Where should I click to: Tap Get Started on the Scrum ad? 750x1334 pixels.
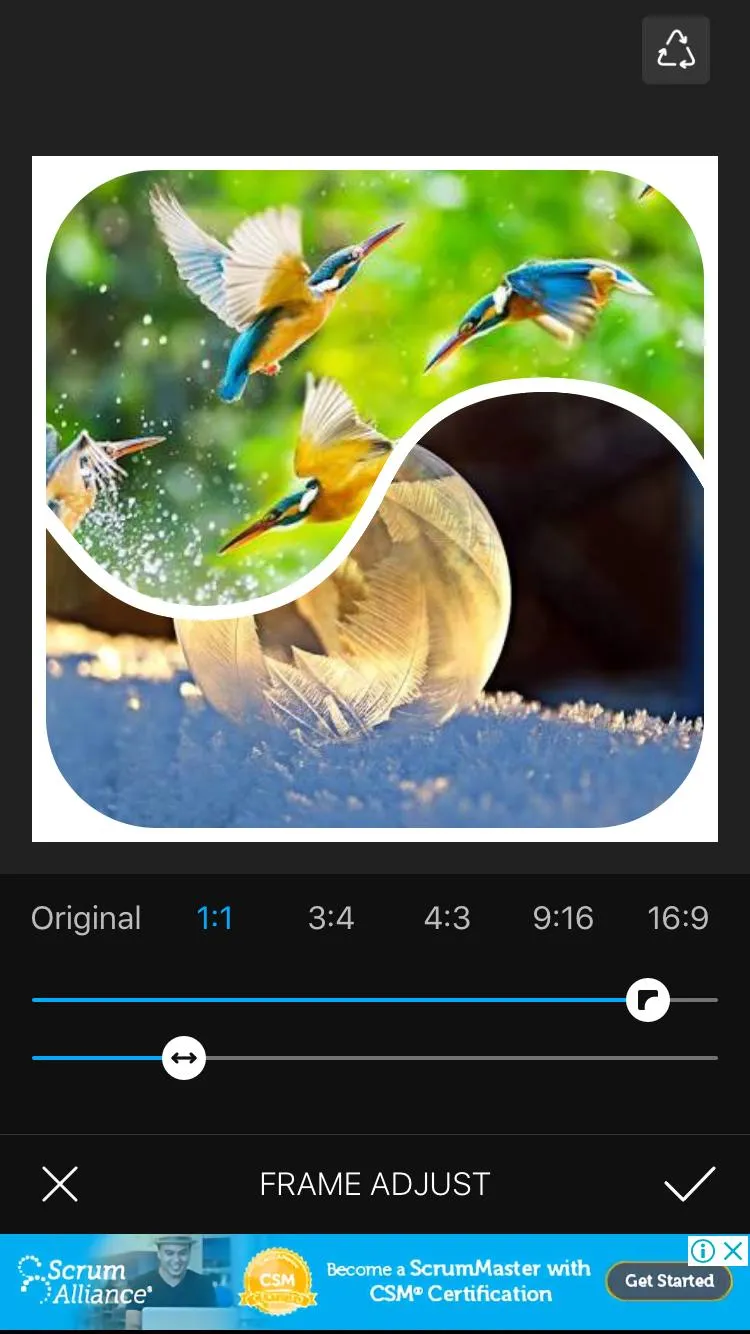point(669,1281)
